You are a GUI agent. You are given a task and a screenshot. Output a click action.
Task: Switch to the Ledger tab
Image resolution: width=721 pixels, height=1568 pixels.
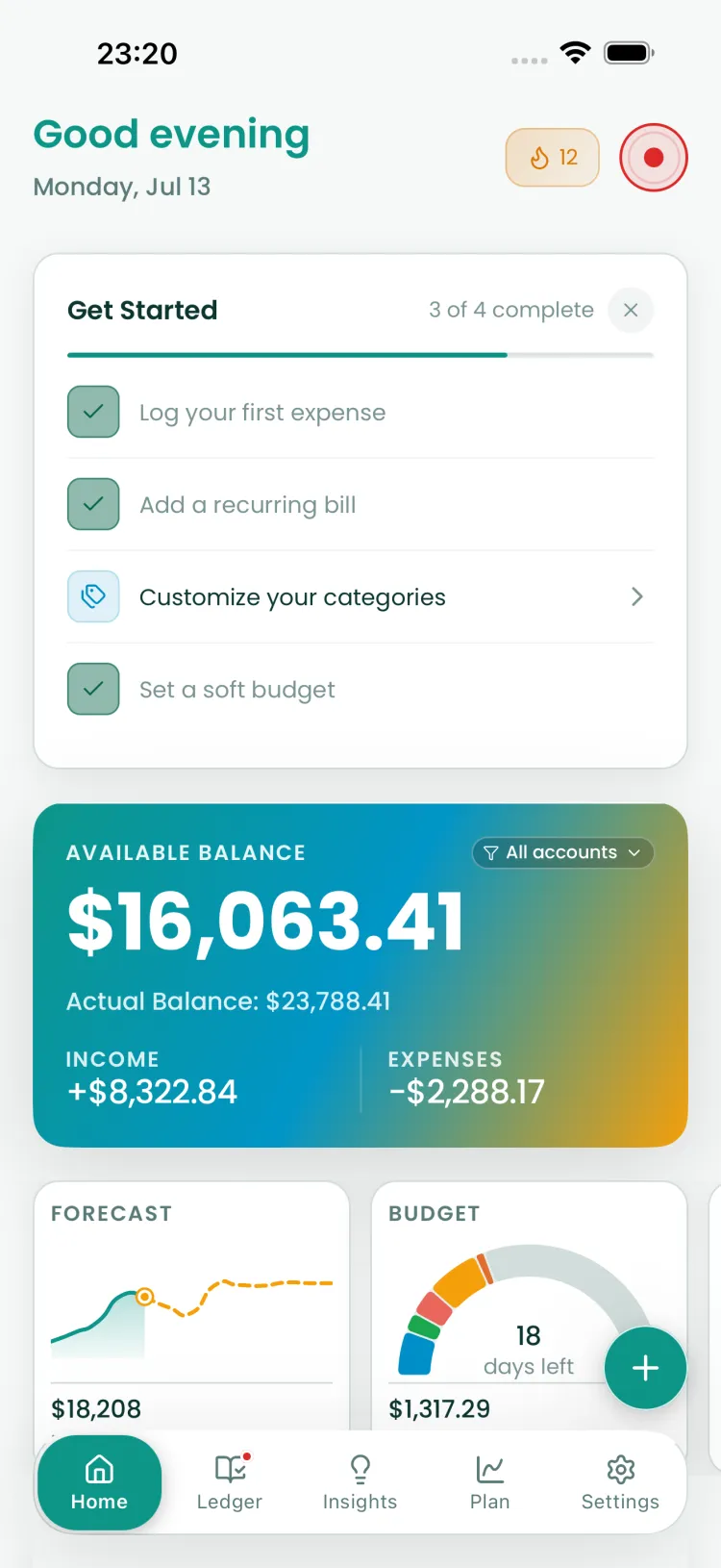pyautogui.click(x=230, y=1482)
